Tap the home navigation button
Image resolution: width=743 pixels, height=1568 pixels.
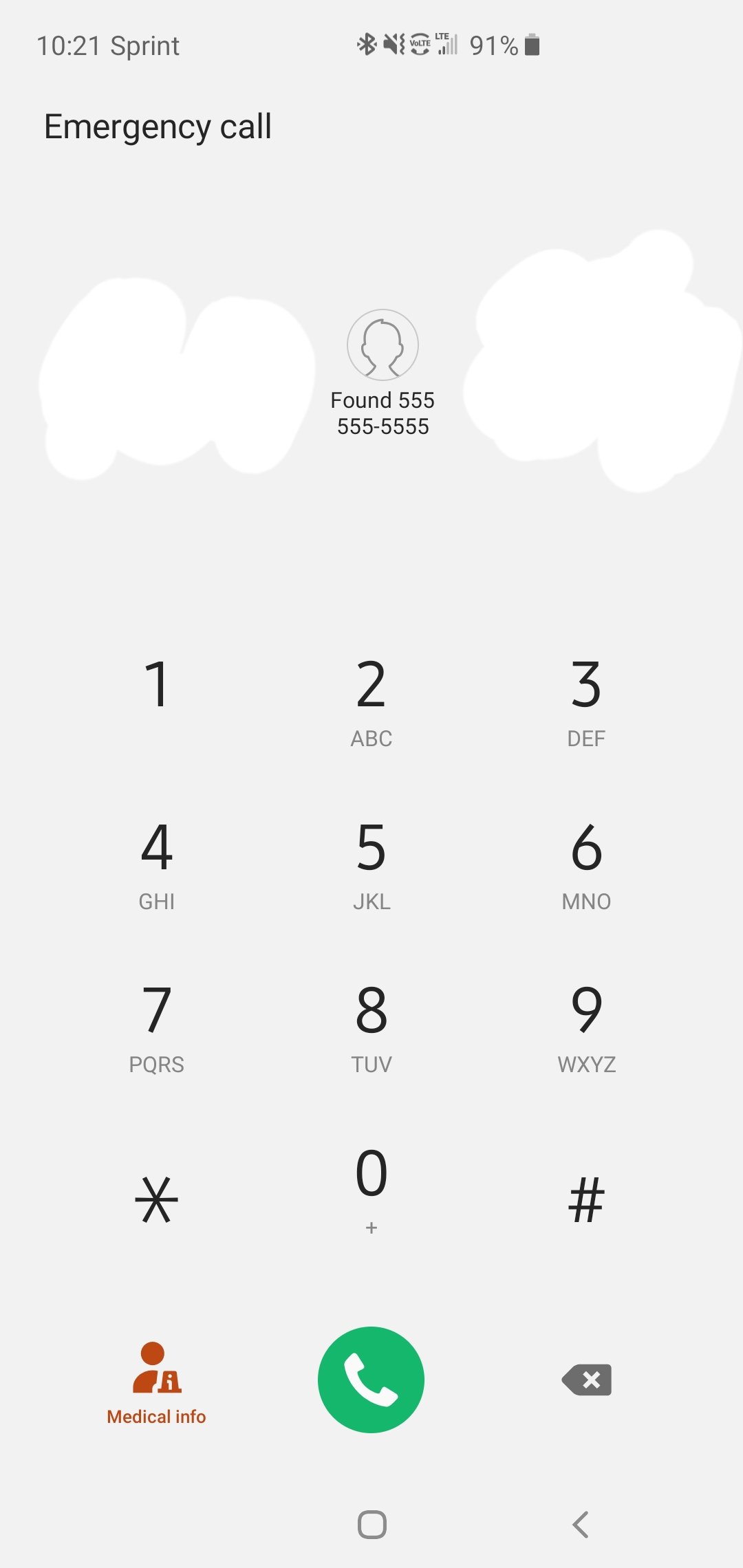(x=372, y=1525)
